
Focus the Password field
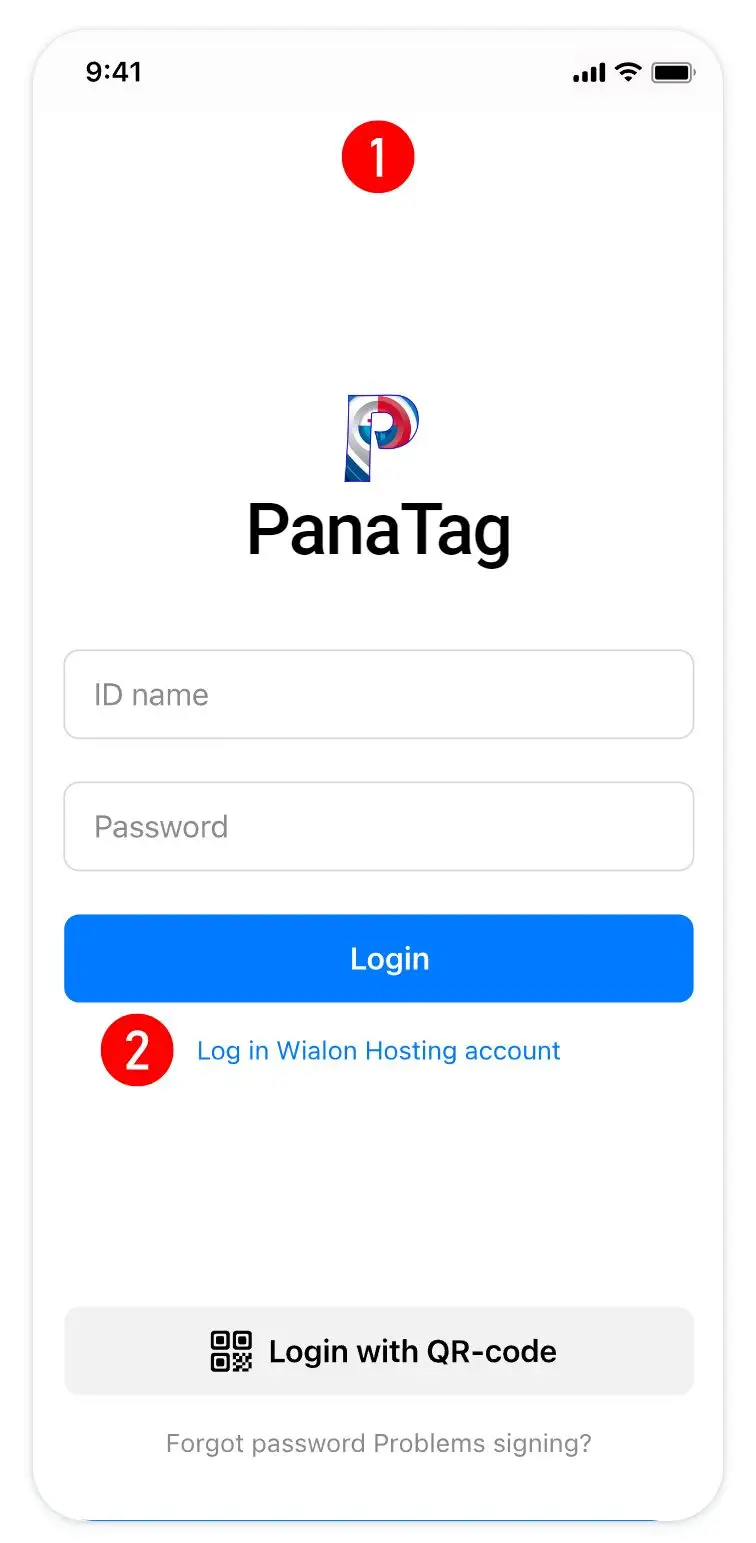378,826
